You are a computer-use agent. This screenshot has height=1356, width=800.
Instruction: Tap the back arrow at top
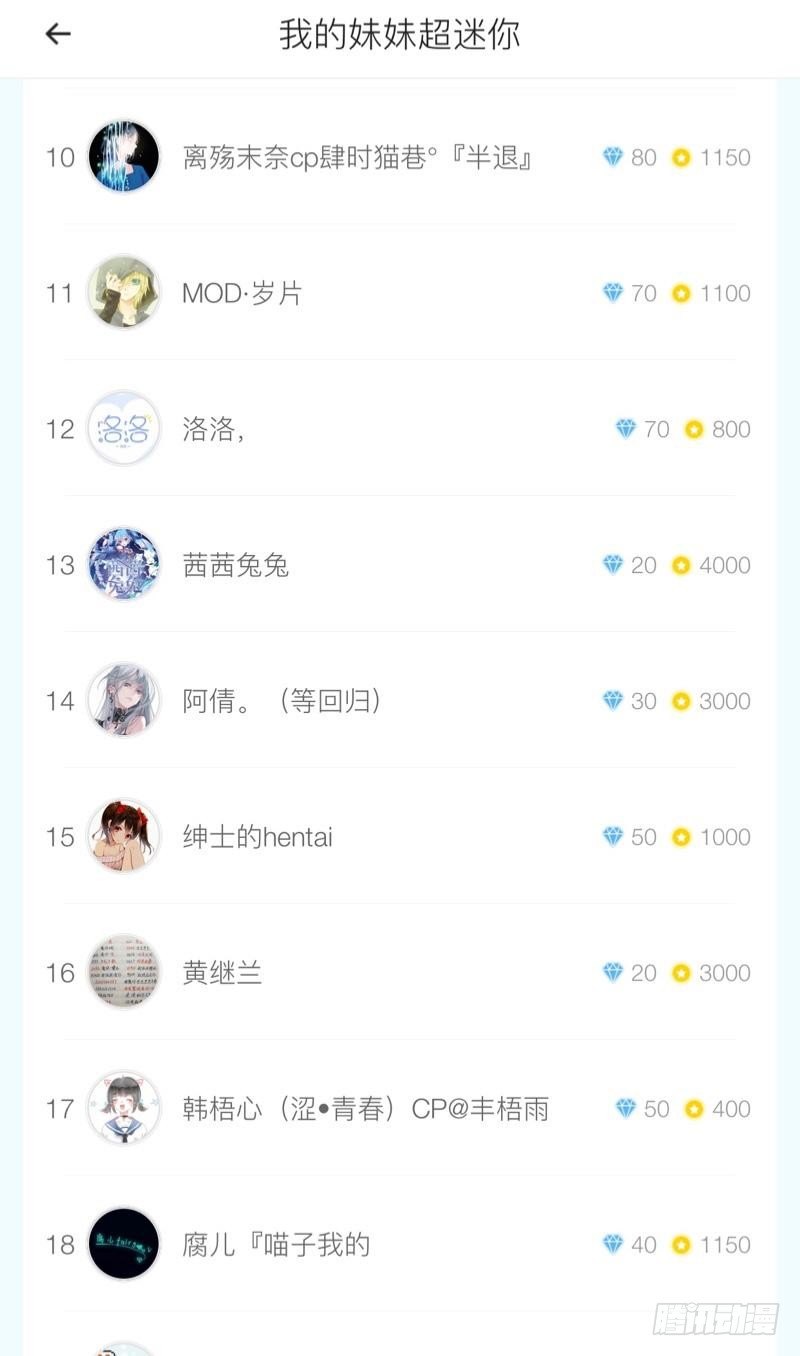point(58,34)
